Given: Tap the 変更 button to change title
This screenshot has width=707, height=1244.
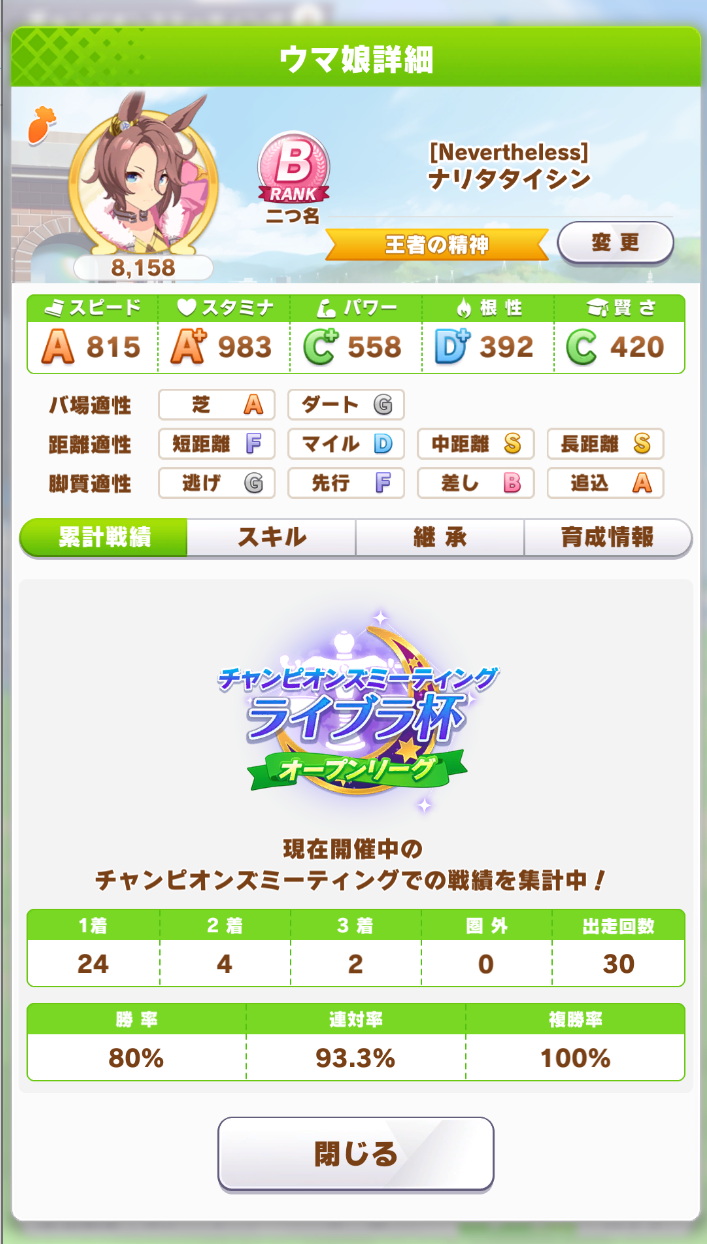Looking at the screenshot, I should [x=615, y=242].
